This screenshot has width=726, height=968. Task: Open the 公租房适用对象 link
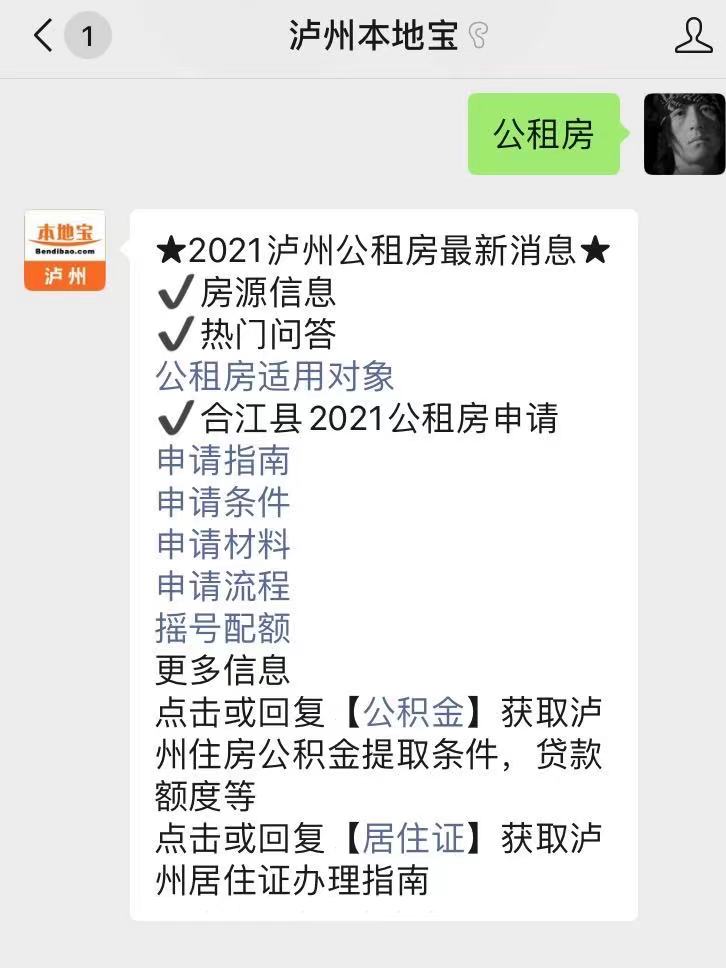pyautogui.click(x=275, y=376)
